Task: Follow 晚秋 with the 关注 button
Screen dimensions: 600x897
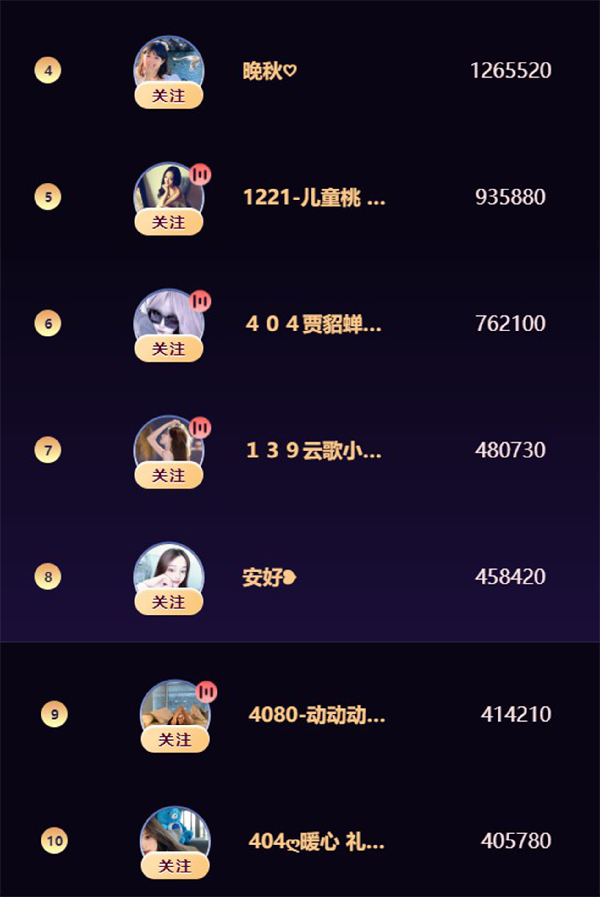Action: 169,96
